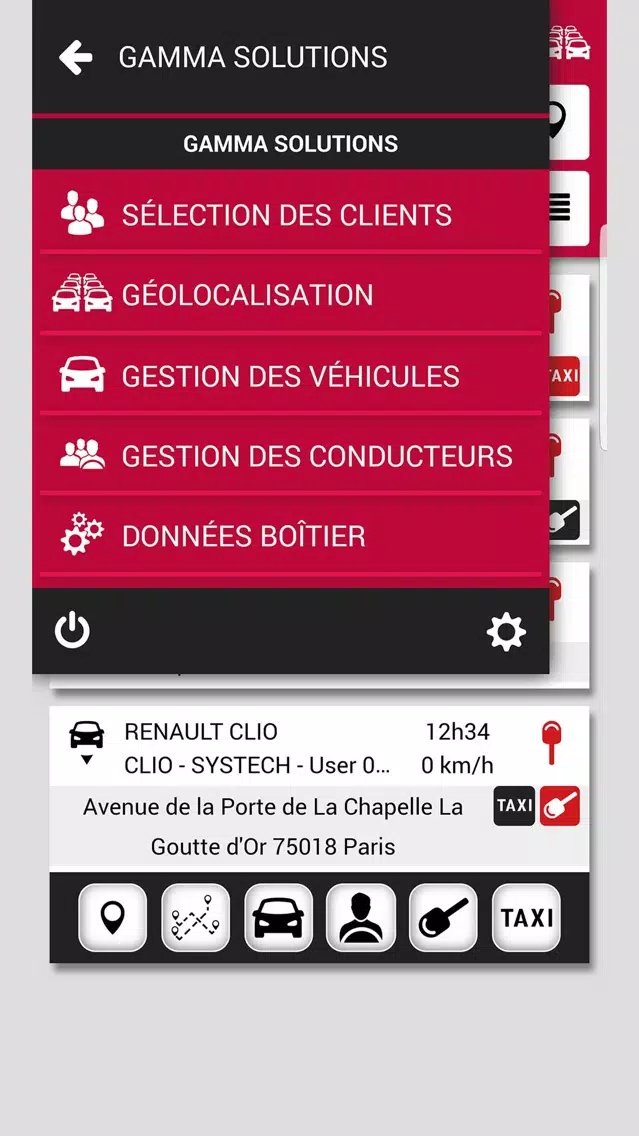Open the route path button

click(x=196, y=918)
